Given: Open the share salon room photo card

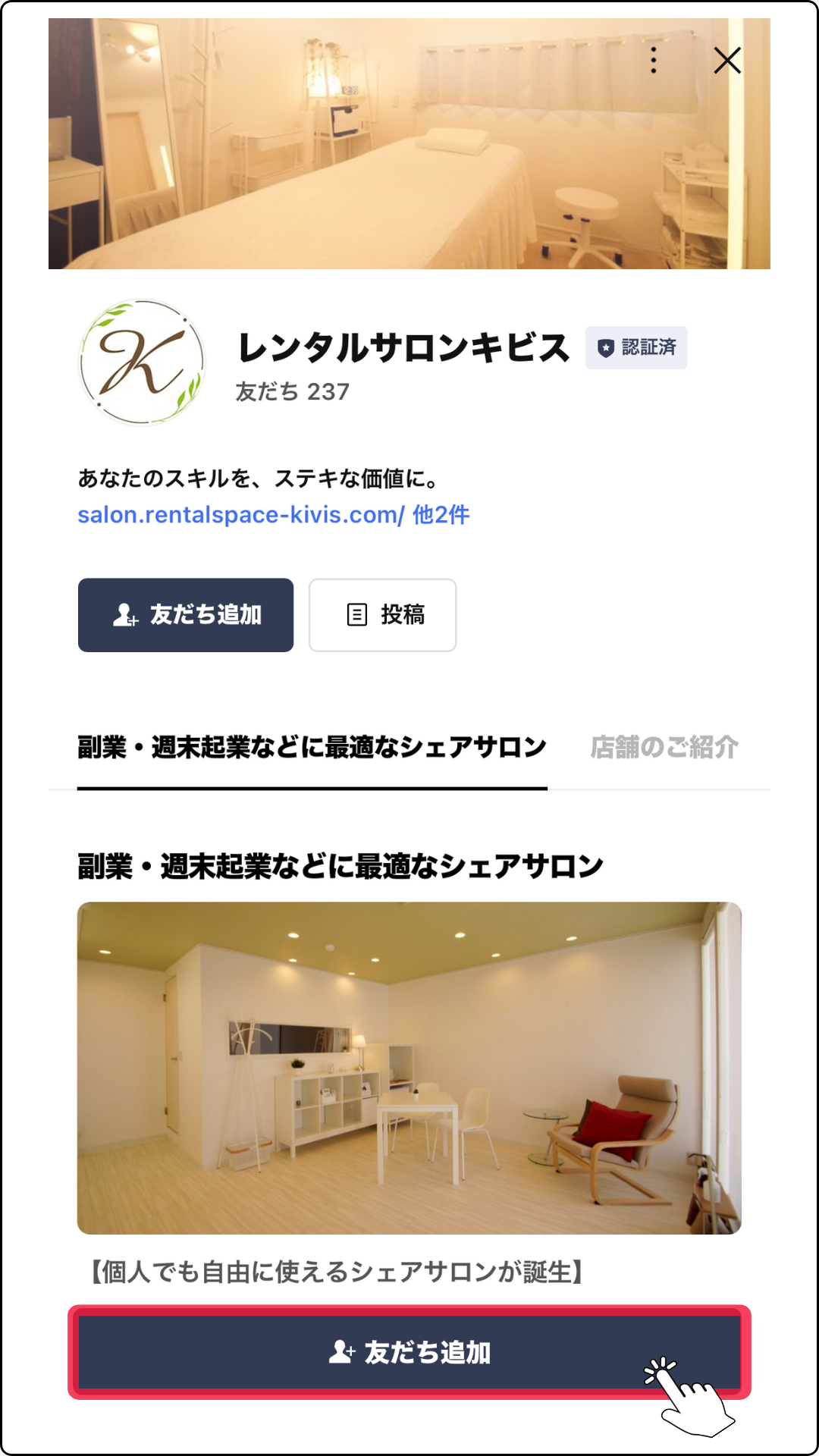Looking at the screenshot, I should click(409, 1068).
